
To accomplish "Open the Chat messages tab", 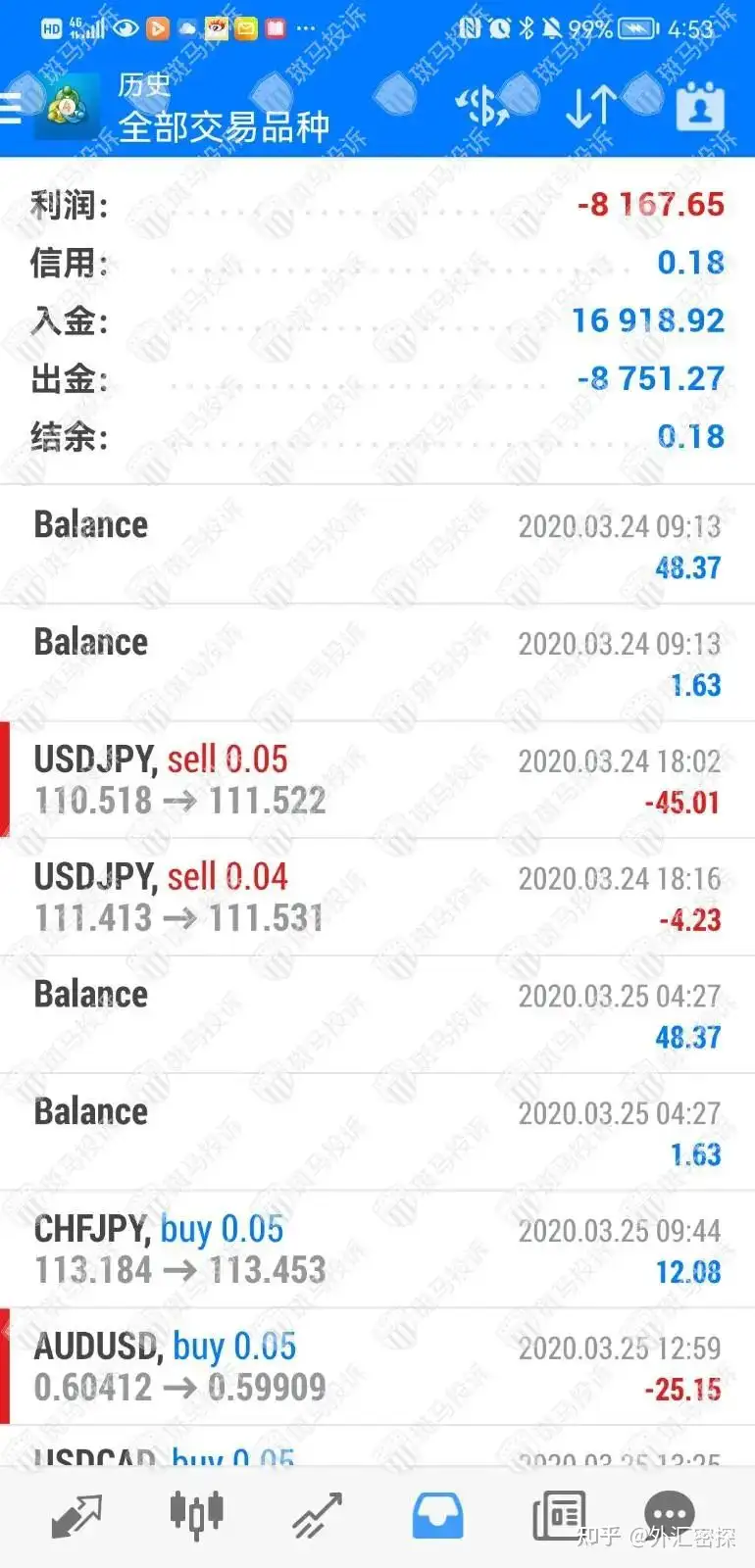I will 671,1516.
